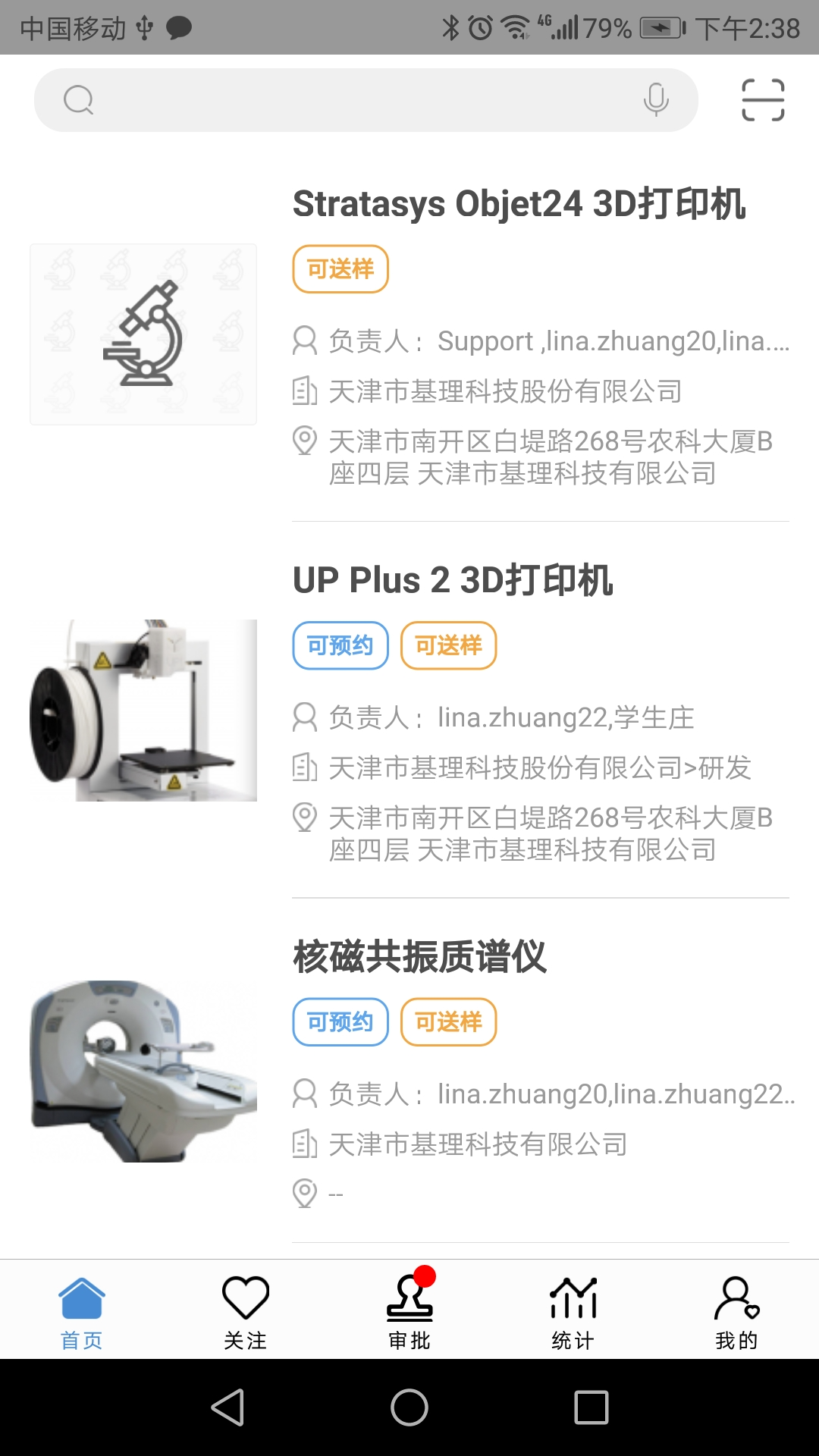The width and height of the screenshot is (819, 1456).
Task: Open the QR code scanner icon
Action: click(x=762, y=99)
